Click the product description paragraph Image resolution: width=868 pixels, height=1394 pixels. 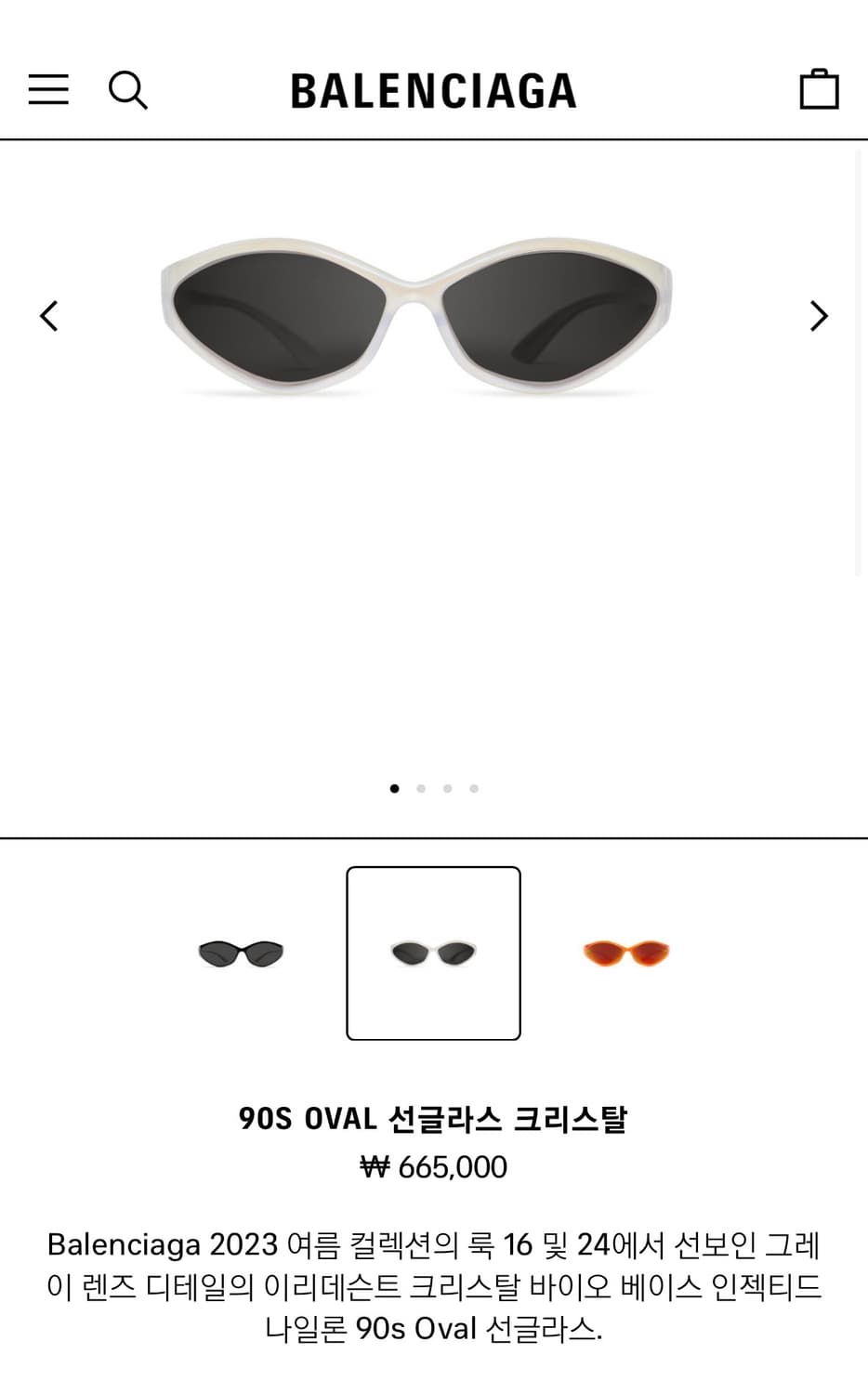point(433,1284)
